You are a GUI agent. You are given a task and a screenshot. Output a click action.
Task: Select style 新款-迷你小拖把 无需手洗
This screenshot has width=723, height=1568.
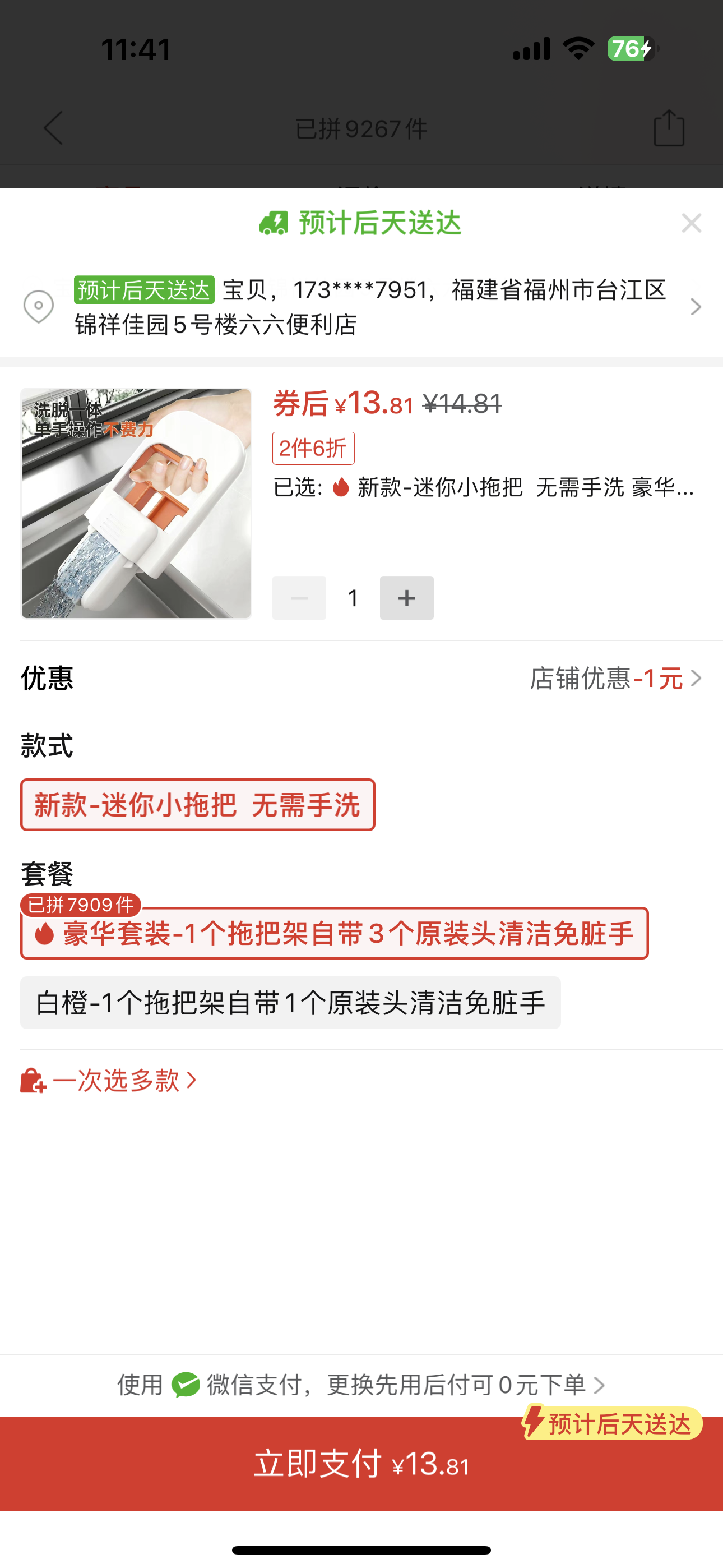[198, 805]
